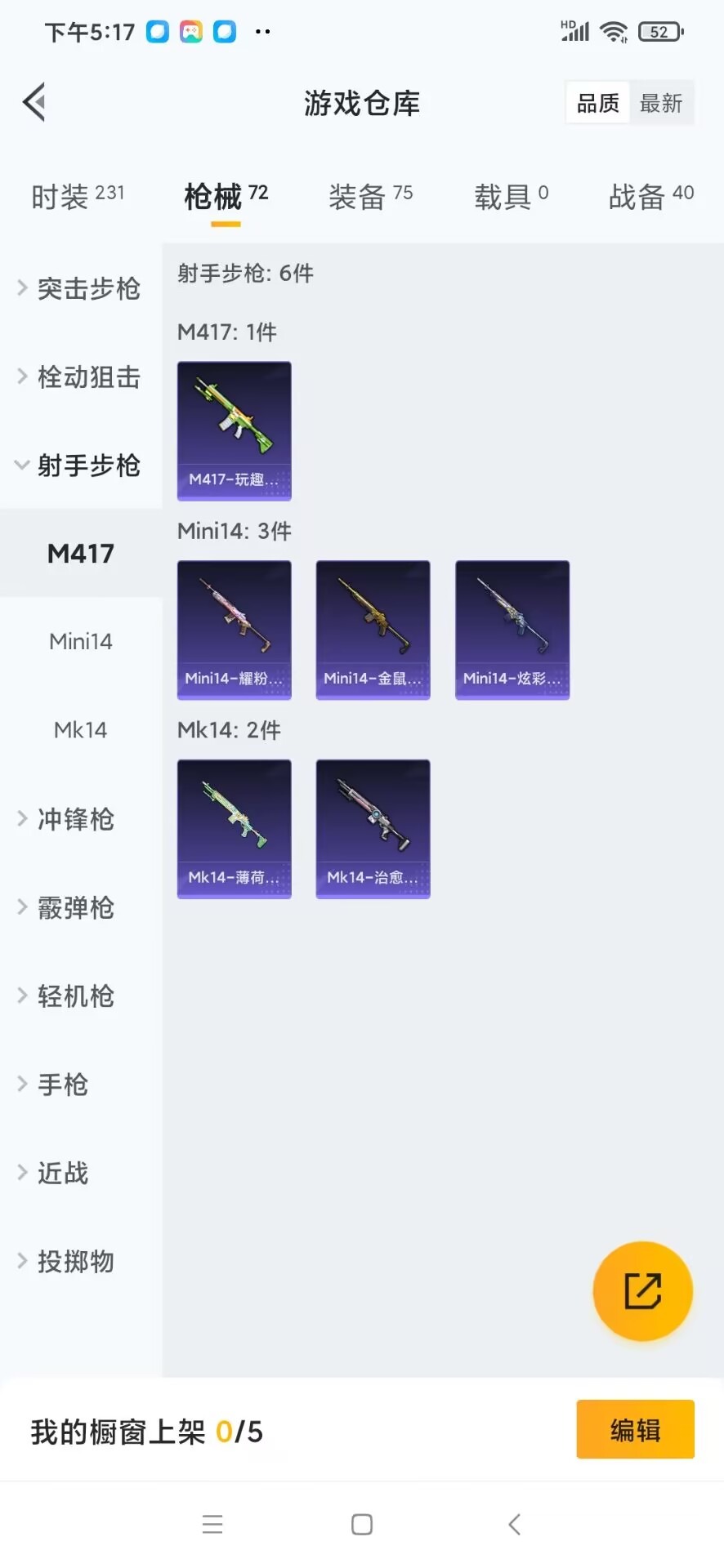
Task: Sort warehouse by 最新
Action: tap(661, 103)
